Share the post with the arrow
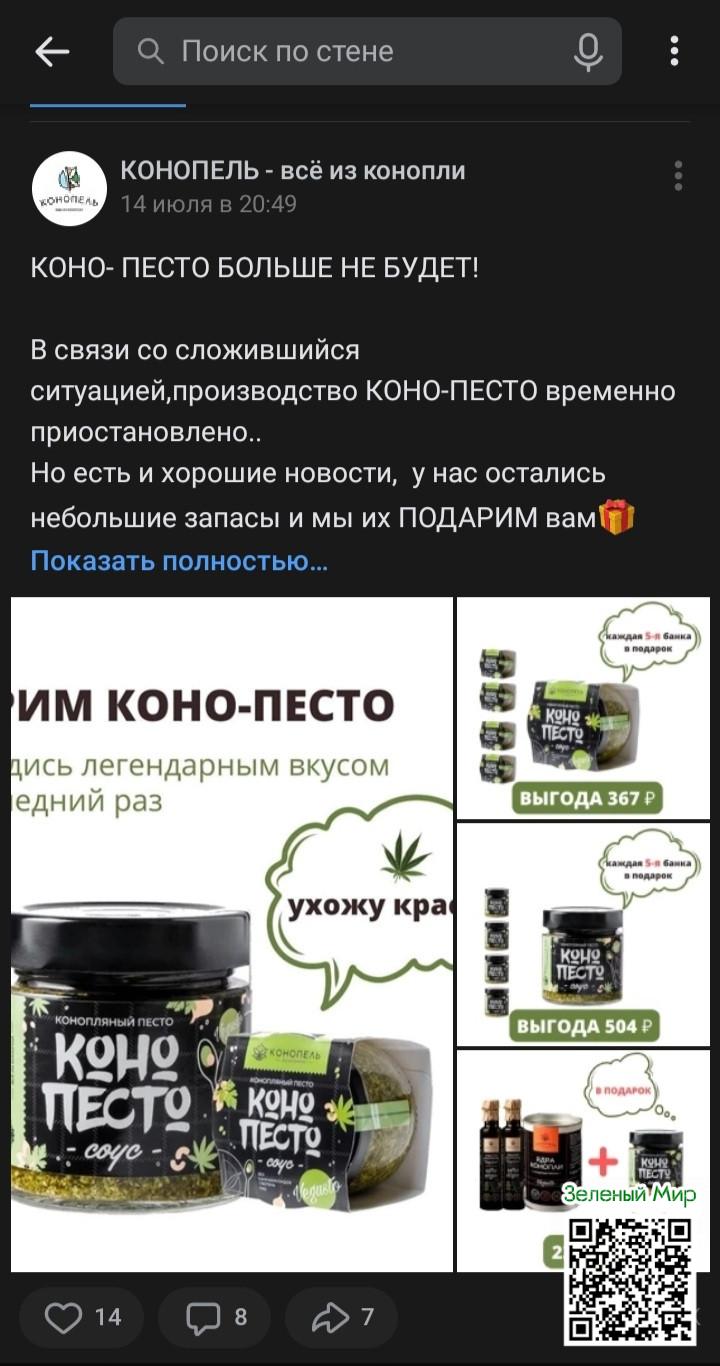Screen dimensions: 720x1366 tap(341, 1317)
